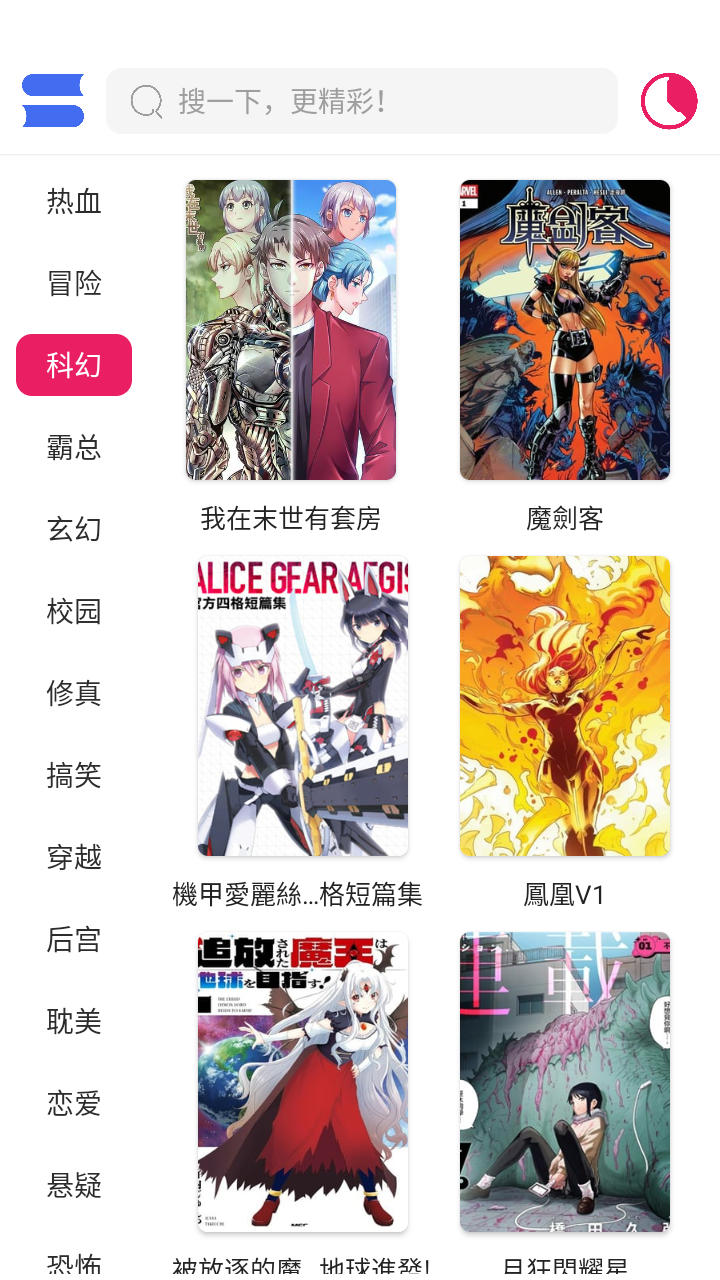
Task: Open the 搞笑 category
Action: (x=73, y=775)
